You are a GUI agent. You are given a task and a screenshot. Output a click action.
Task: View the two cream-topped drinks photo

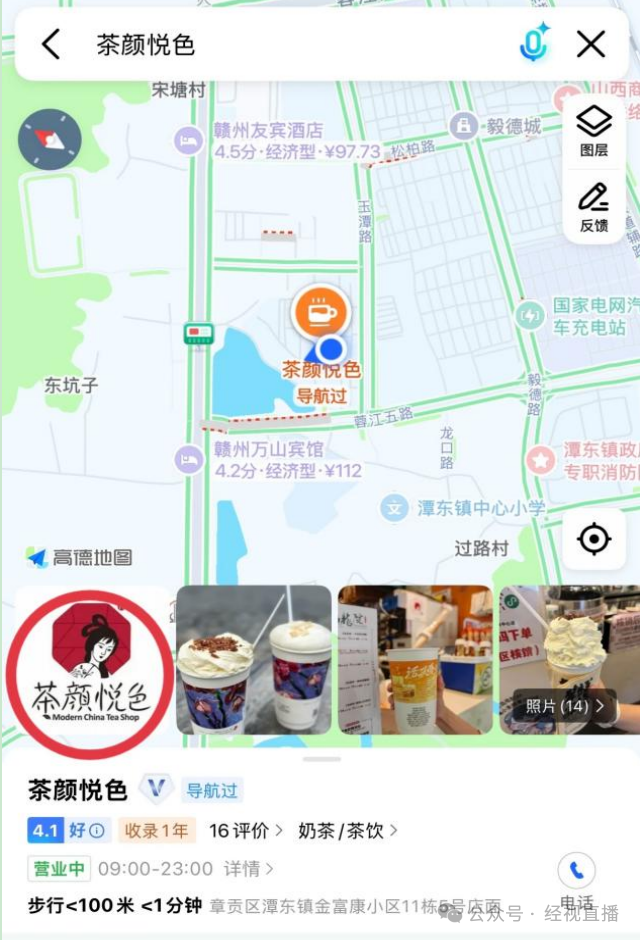point(254,660)
